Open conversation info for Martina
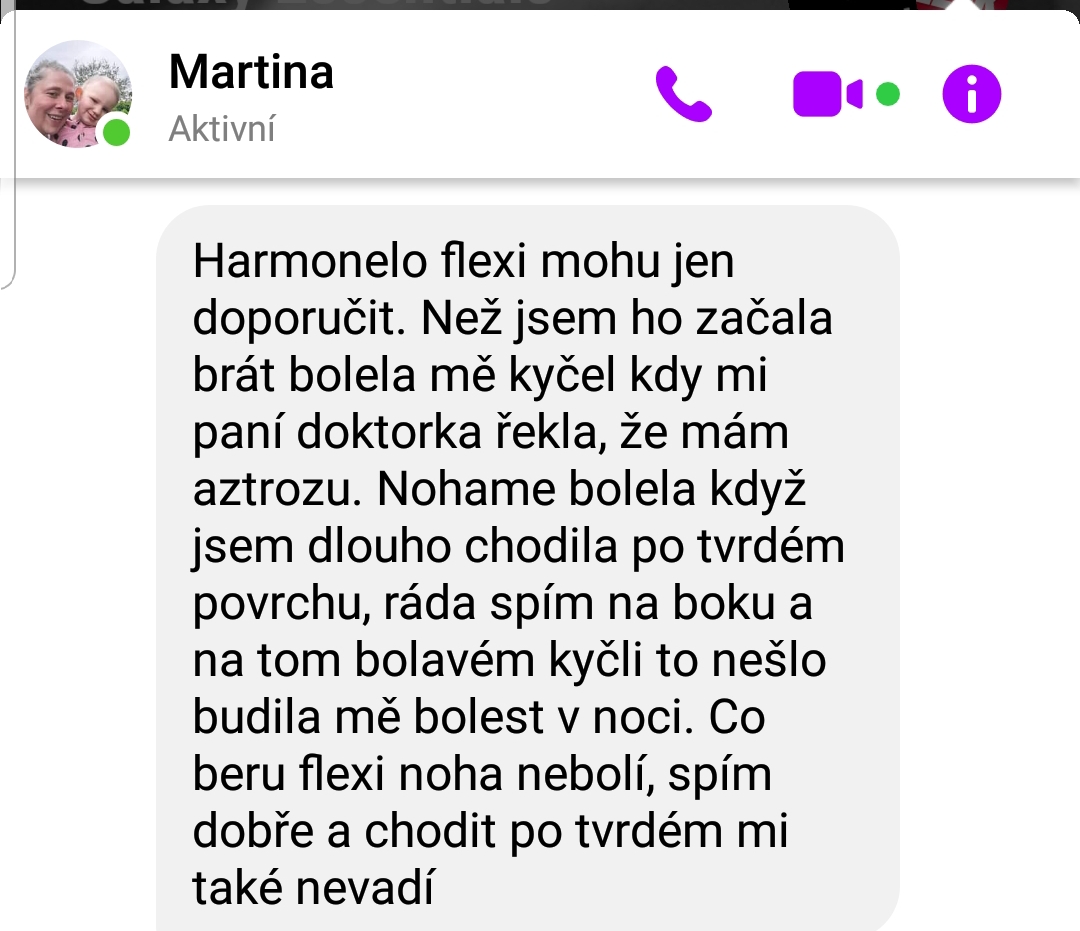This screenshot has height=931, width=1080. pos(971,95)
